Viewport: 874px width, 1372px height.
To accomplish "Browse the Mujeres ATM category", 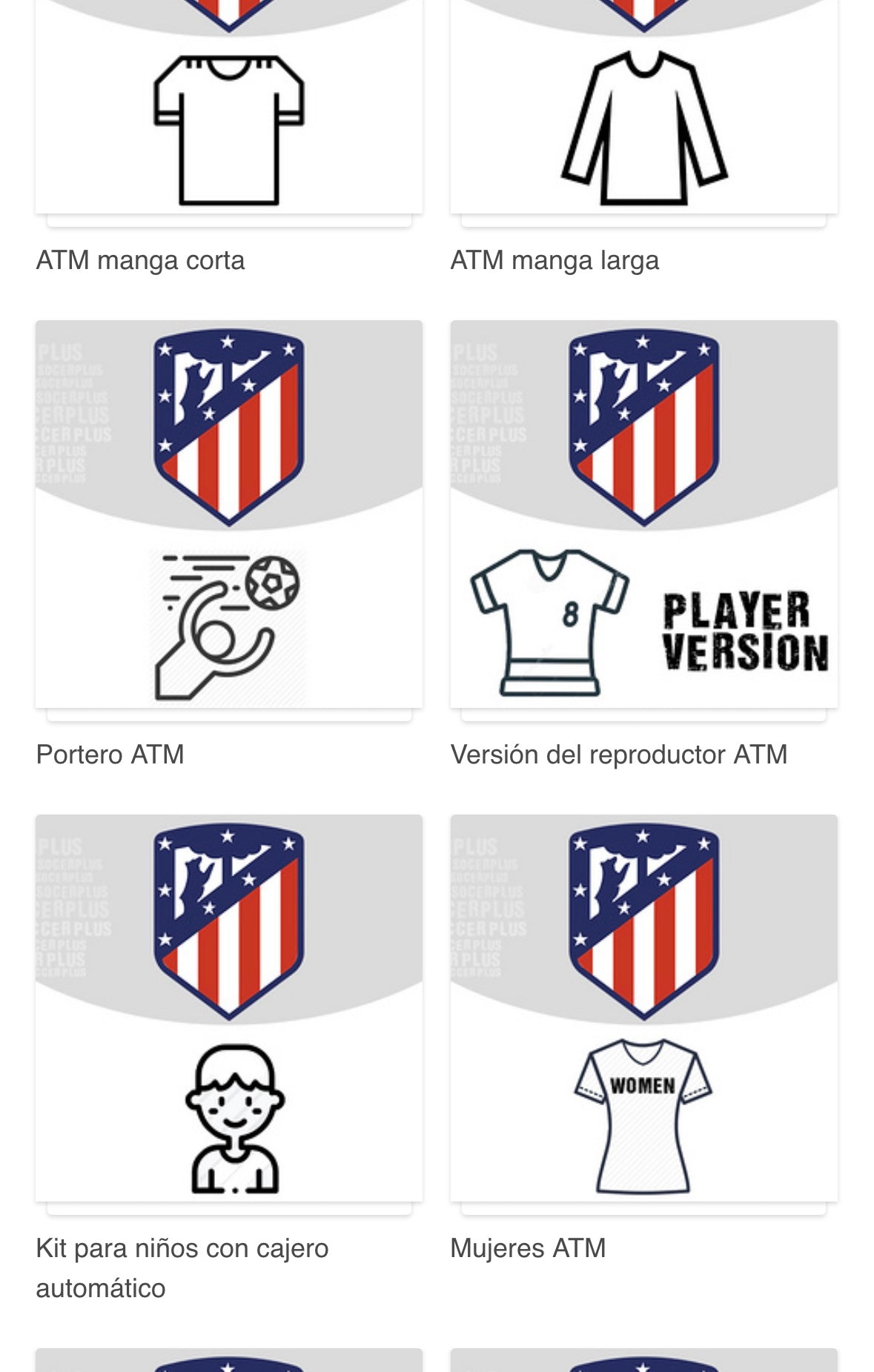I will (643, 1008).
